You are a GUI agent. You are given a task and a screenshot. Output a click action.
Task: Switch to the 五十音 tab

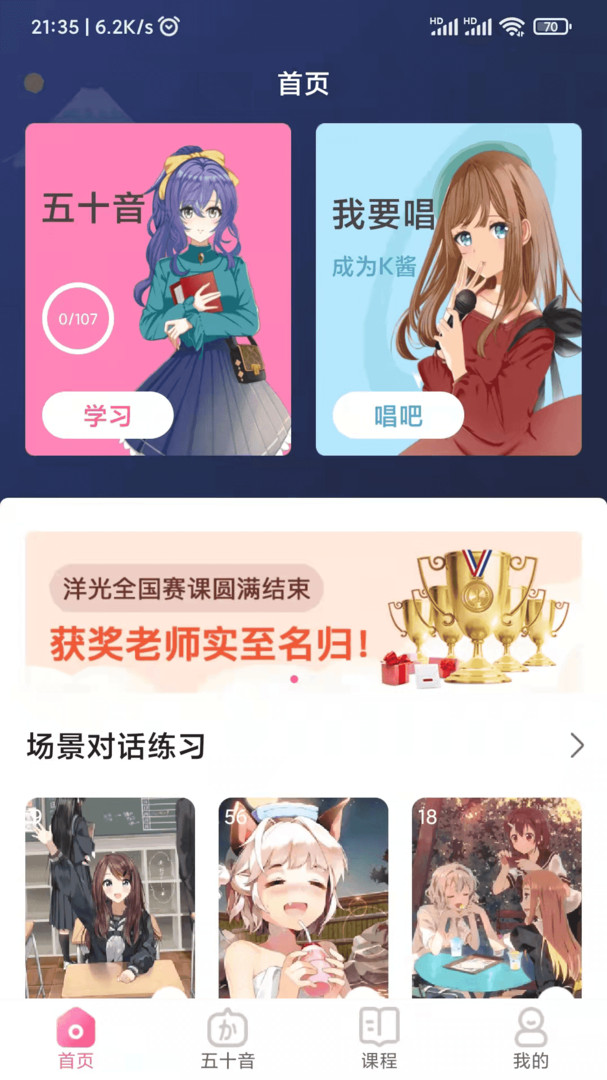[228, 1040]
